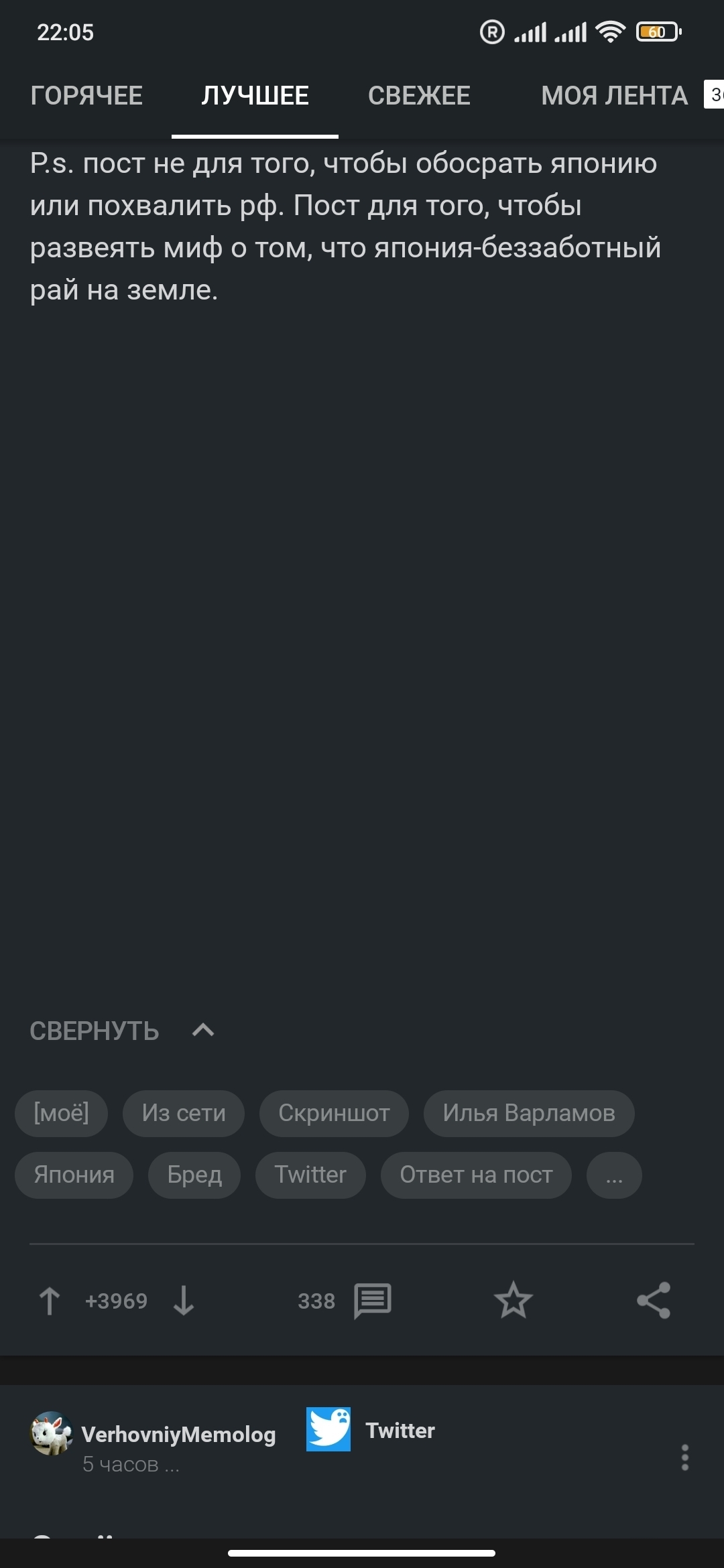
Task: Open the Скриншот tag
Action: 334,1113
